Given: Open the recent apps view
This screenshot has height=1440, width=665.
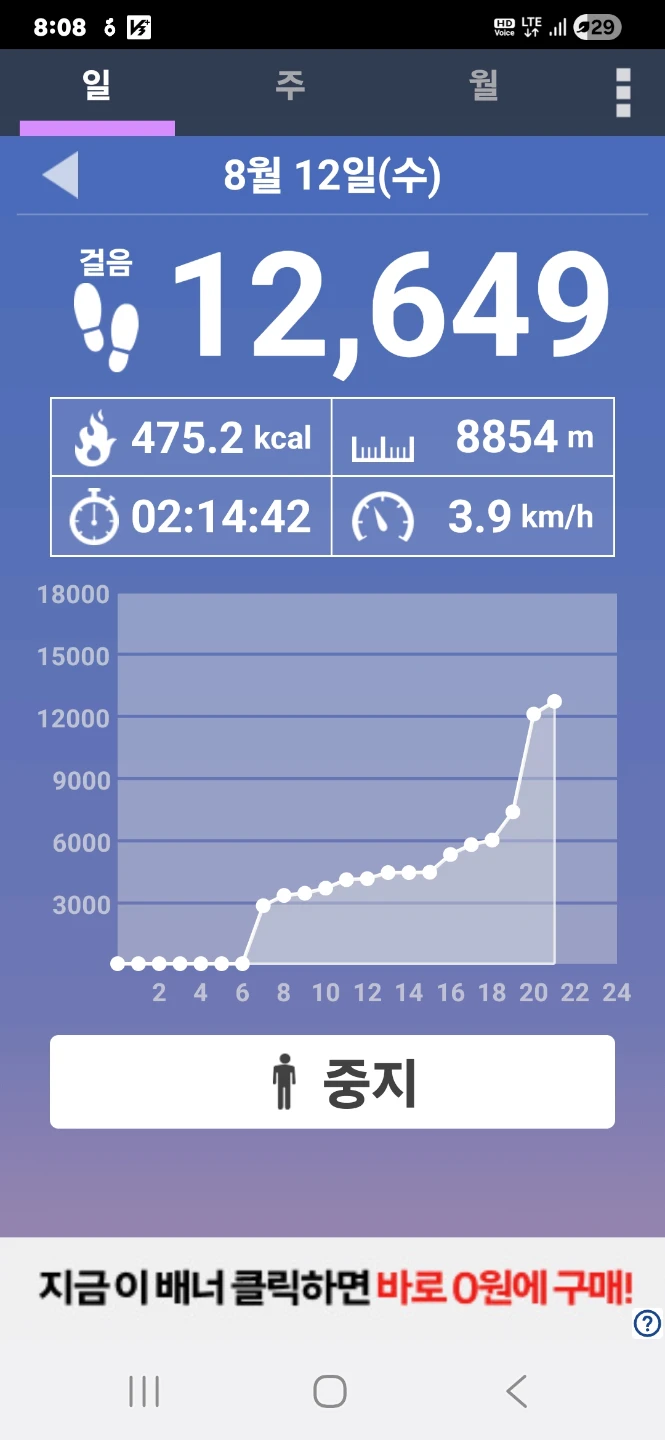Looking at the screenshot, I should click(x=144, y=1391).
